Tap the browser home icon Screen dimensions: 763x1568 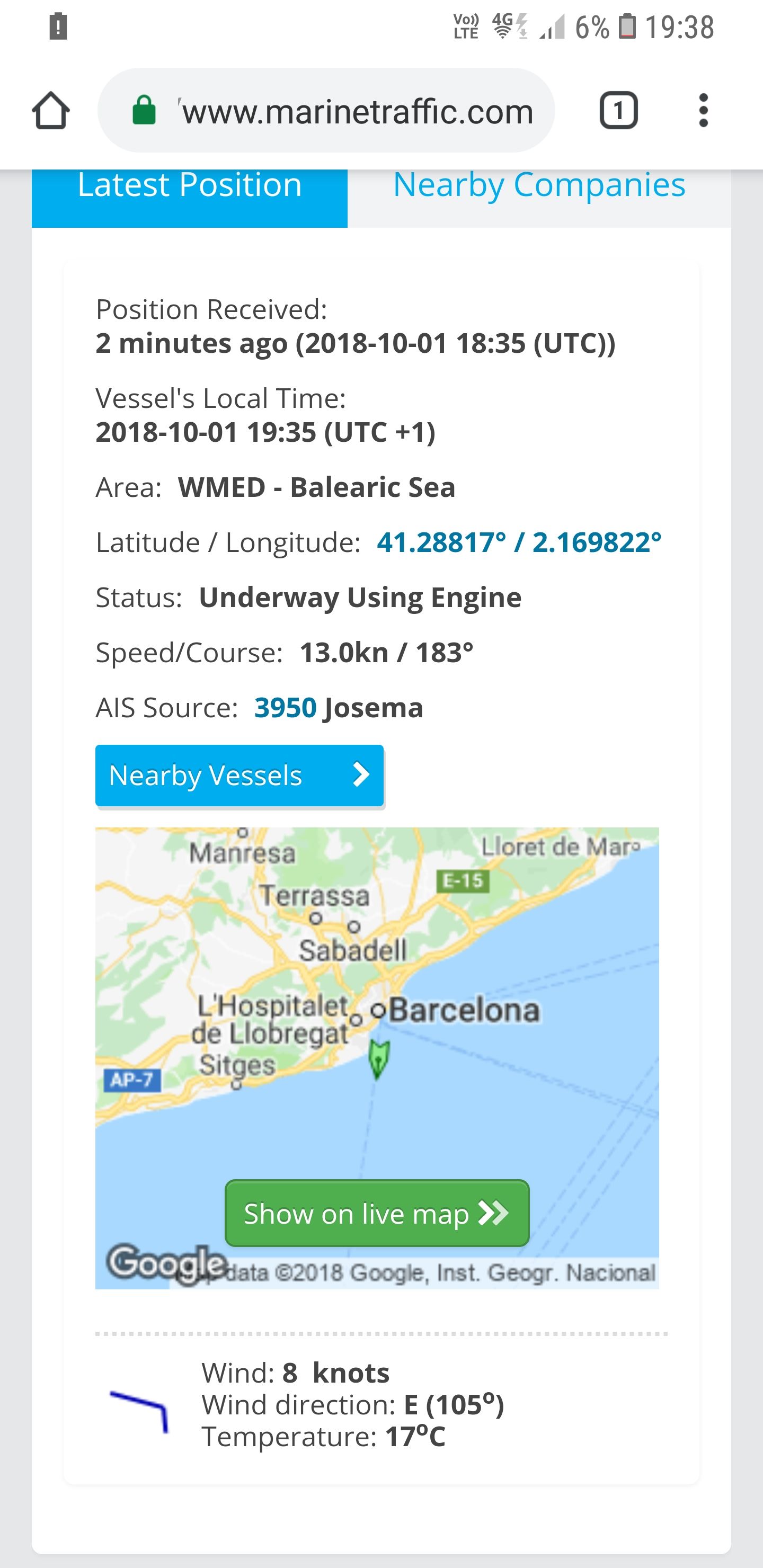pos(50,111)
